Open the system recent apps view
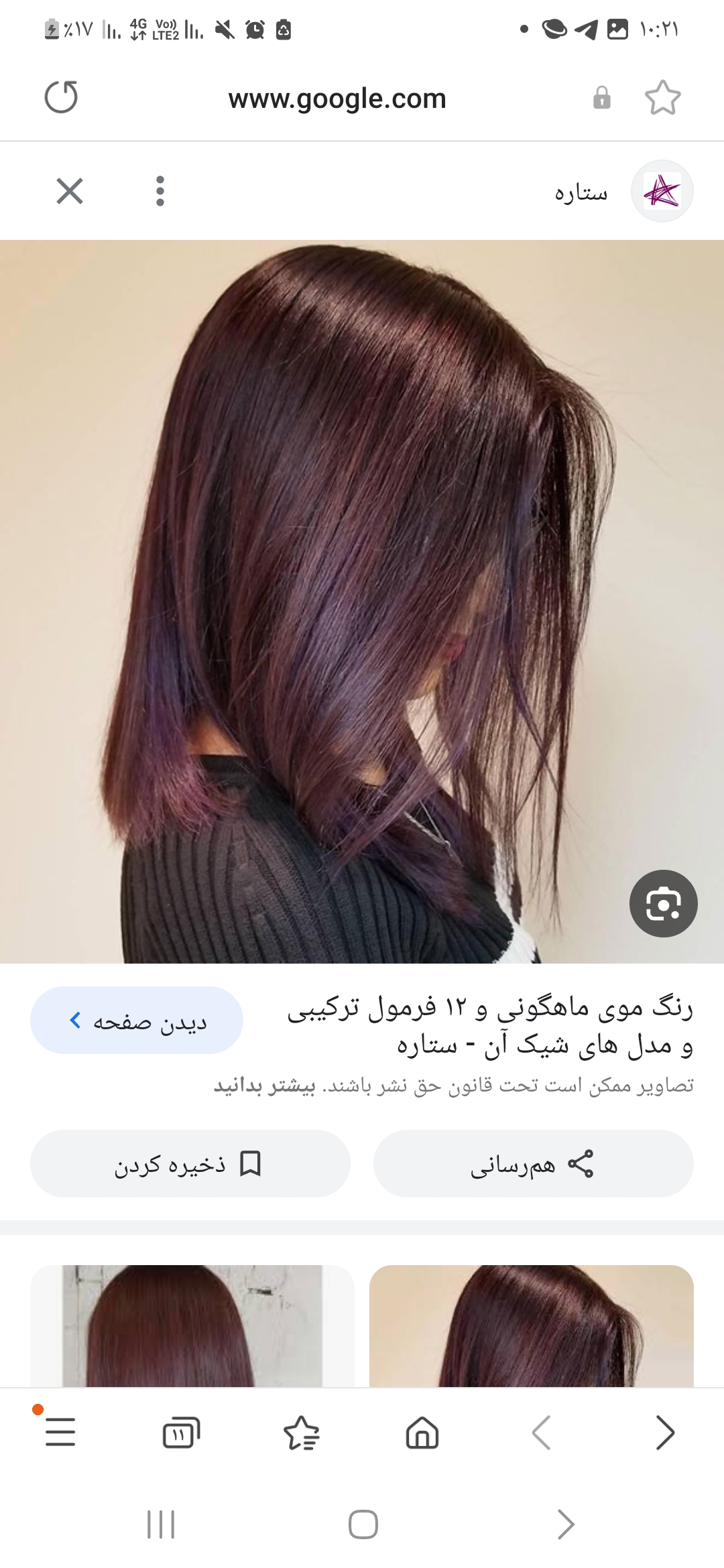This screenshot has height=1568, width=724. [x=161, y=1524]
